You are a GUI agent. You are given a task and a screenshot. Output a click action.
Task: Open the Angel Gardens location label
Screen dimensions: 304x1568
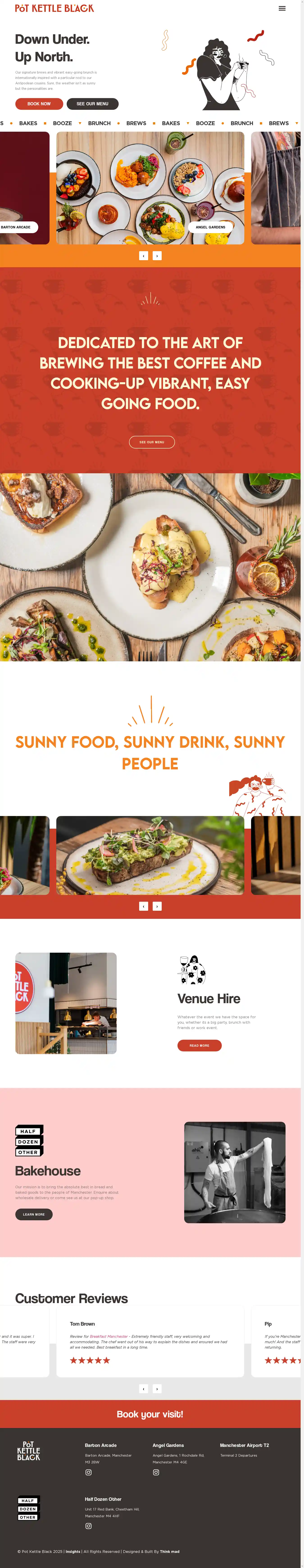(210, 227)
